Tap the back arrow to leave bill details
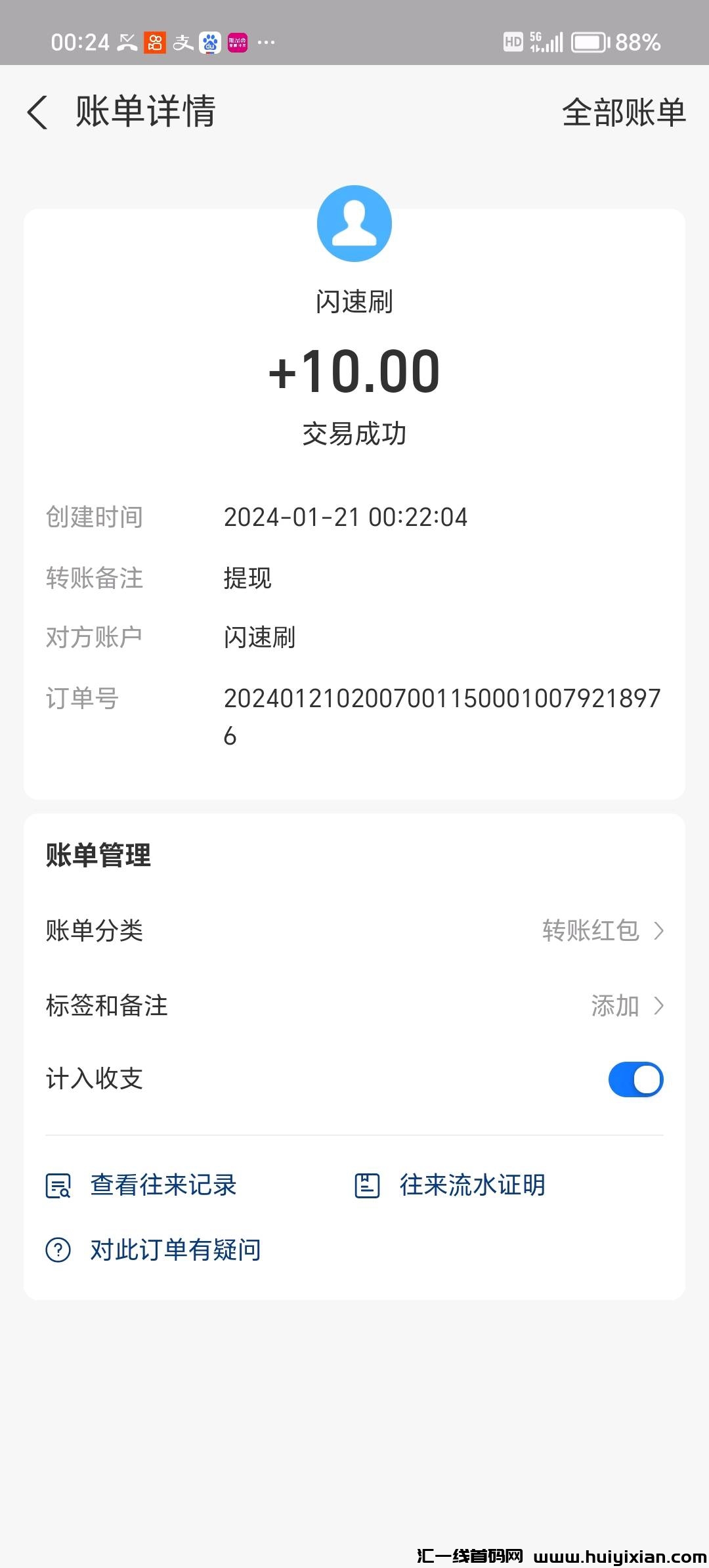This screenshot has width=709, height=1568. pyautogui.click(x=37, y=112)
